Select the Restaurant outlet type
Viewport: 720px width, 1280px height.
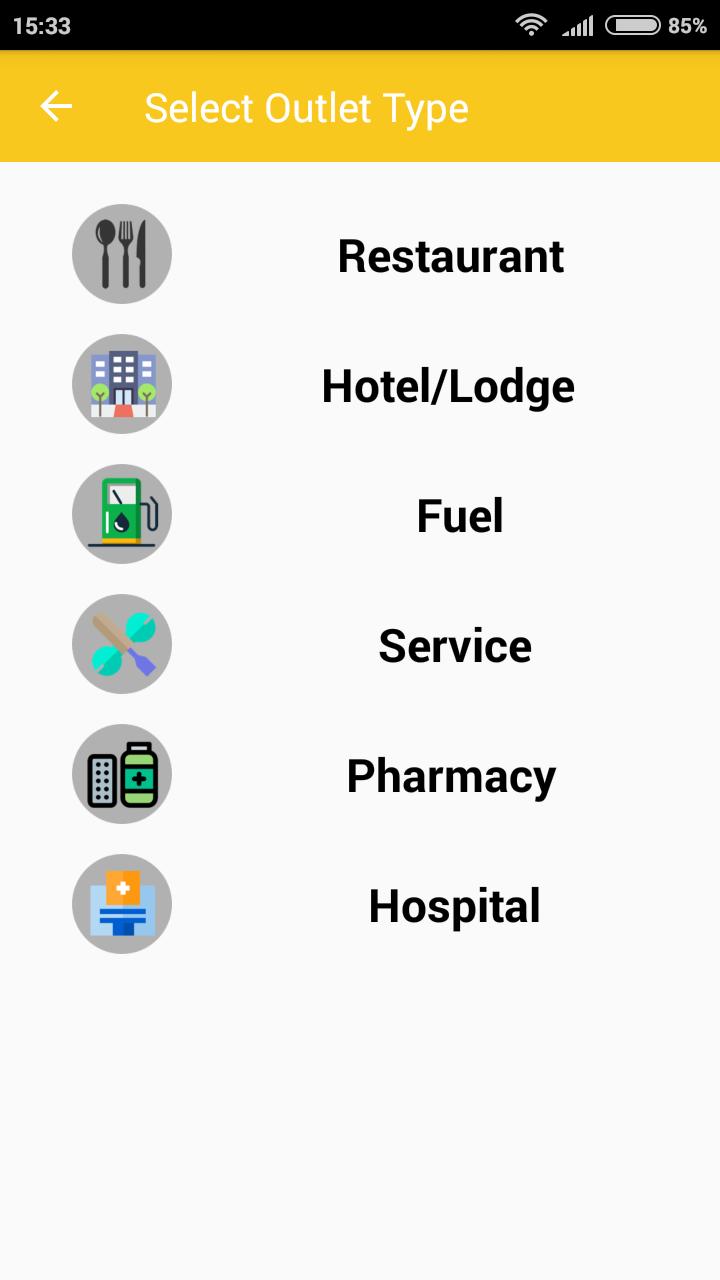coord(450,256)
